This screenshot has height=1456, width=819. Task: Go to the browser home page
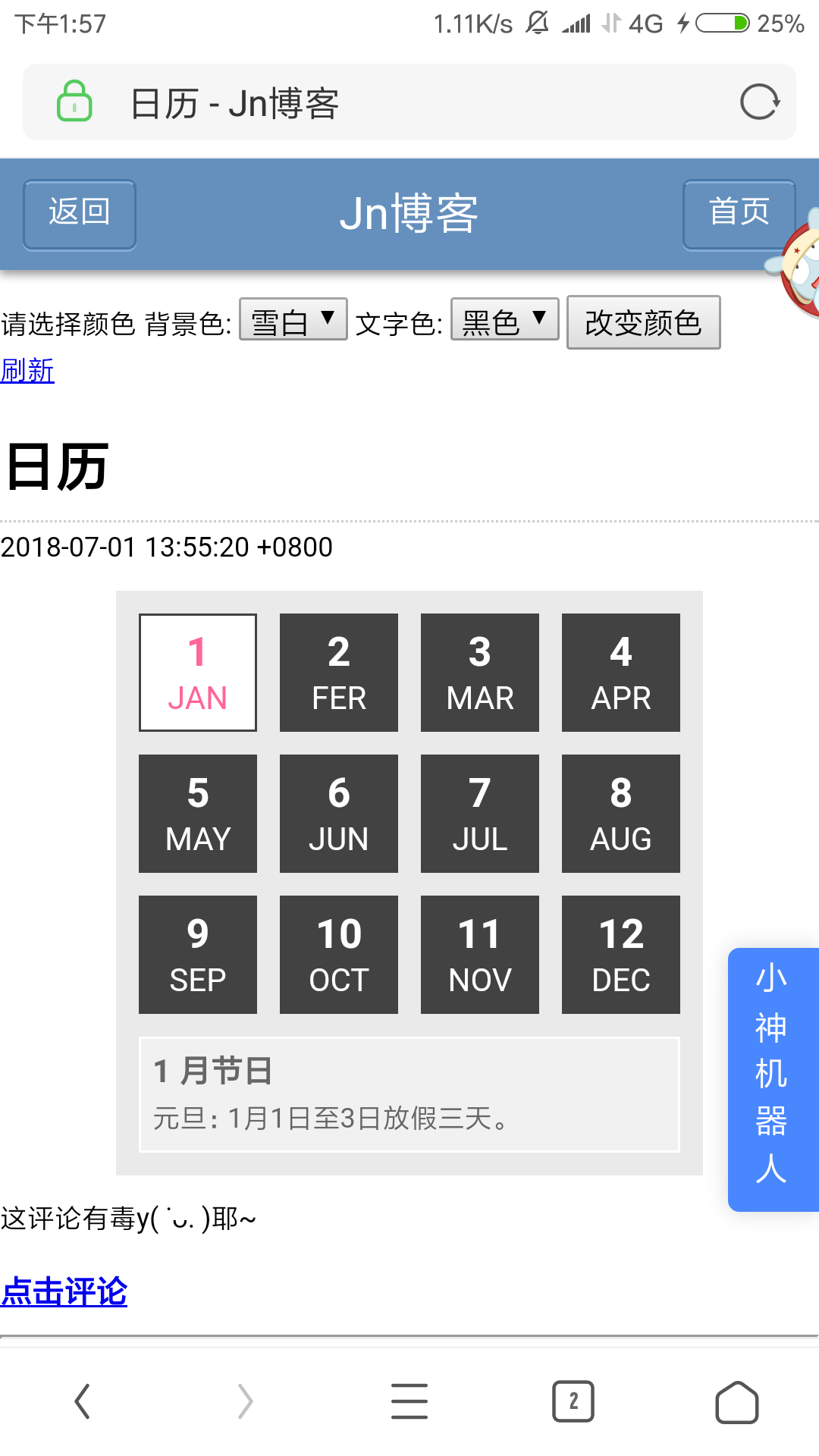coord(737,1401)
